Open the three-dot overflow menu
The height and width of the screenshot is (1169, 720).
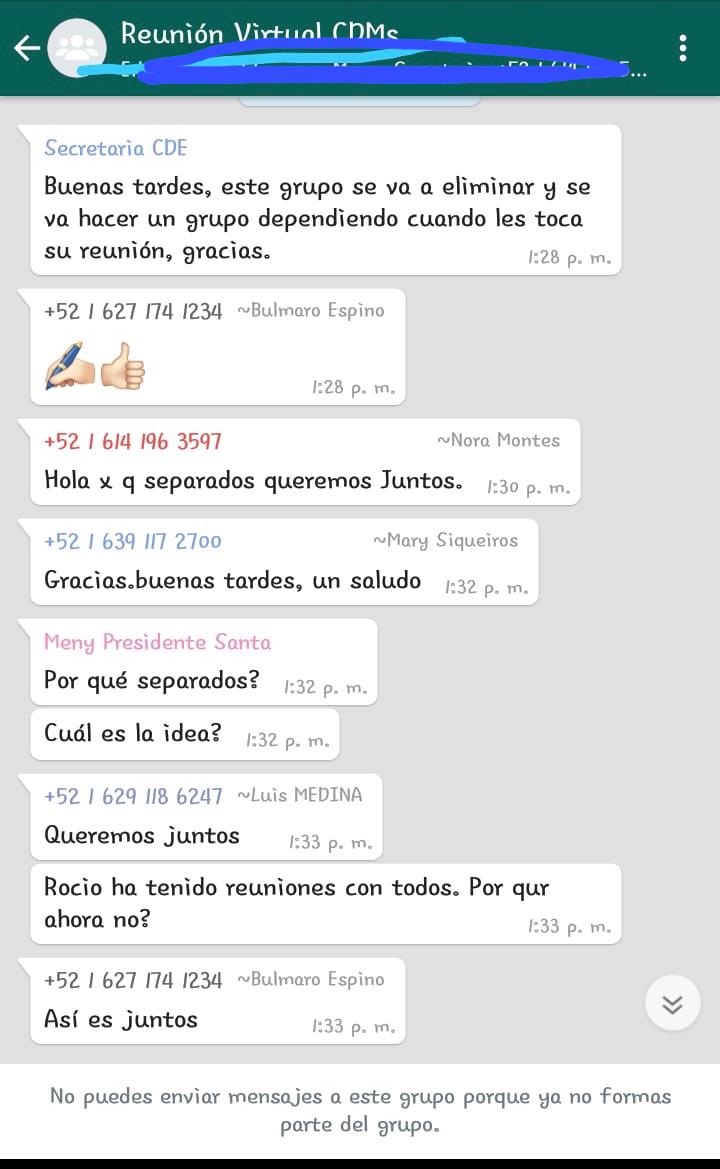pos(683,48)
